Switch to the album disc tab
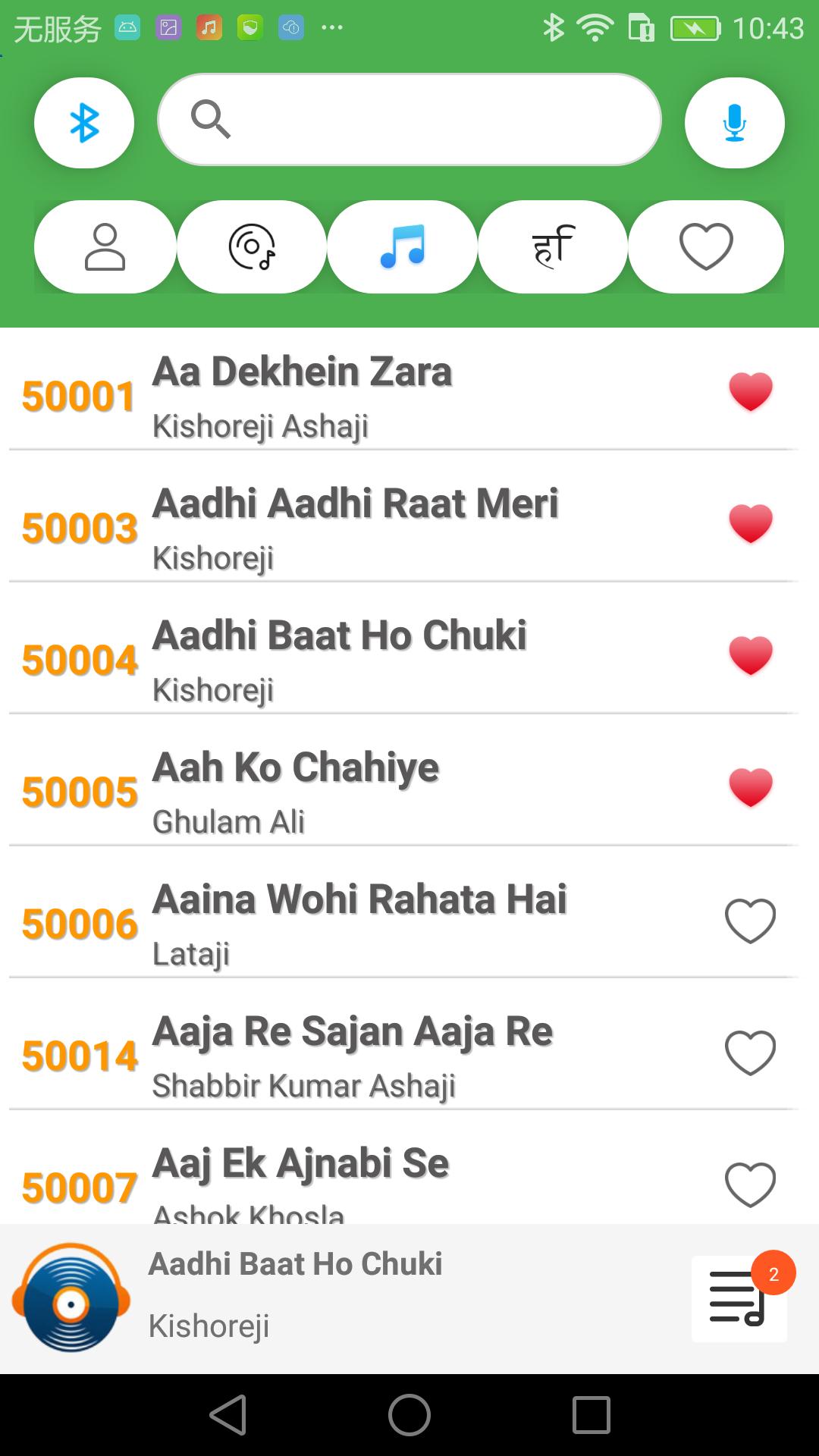The width and height of the screenshot is (819, 1456). [x=252, y=246]
